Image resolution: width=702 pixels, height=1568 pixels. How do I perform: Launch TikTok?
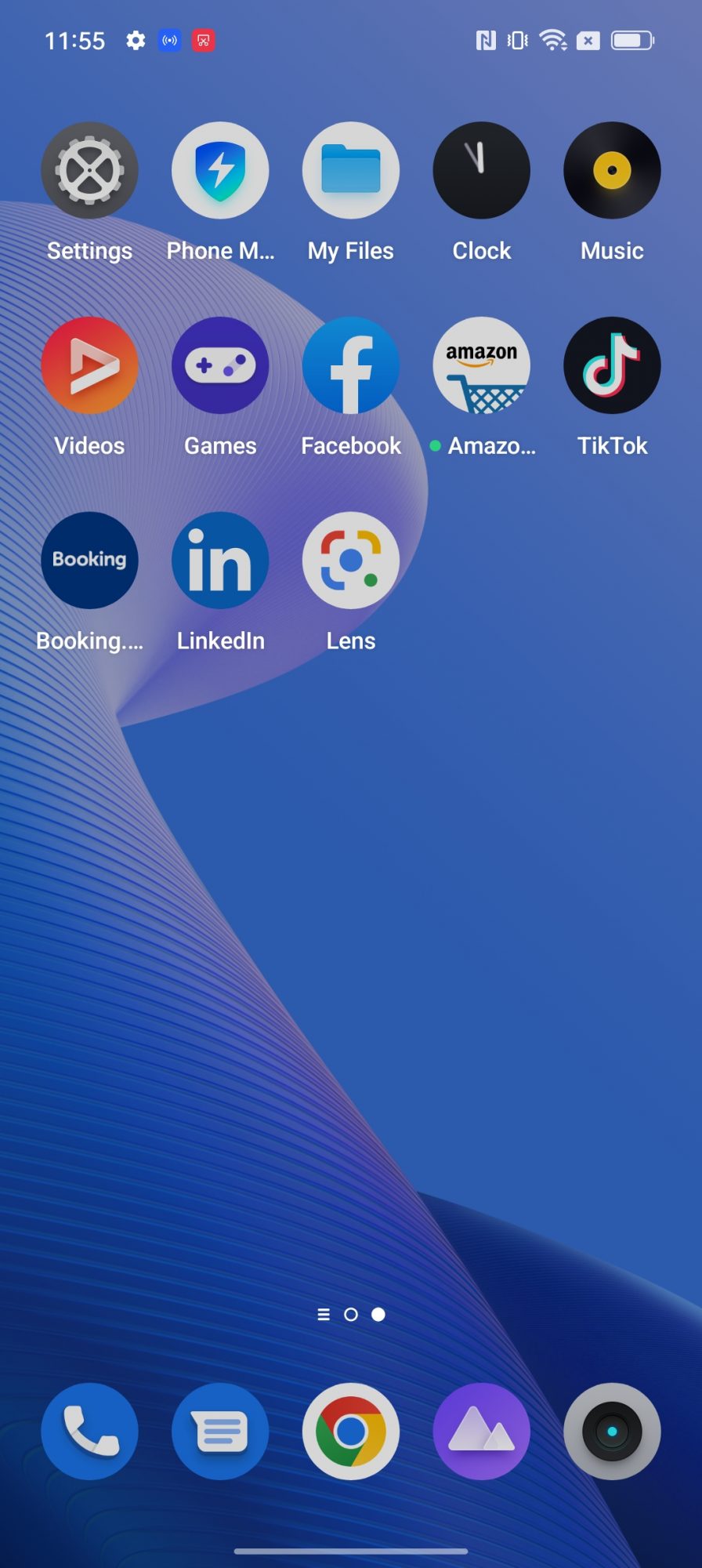coord(612,365)
